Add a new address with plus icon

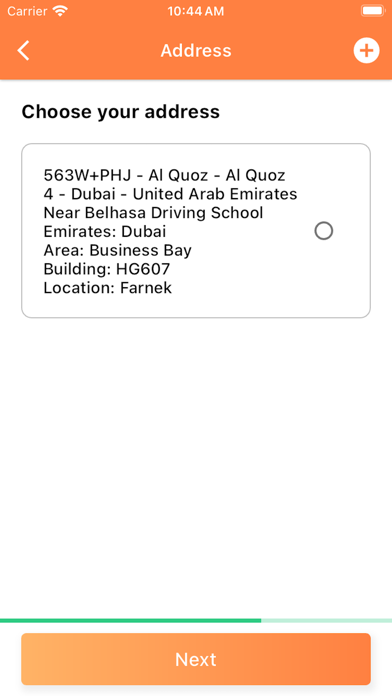(366, 51)
